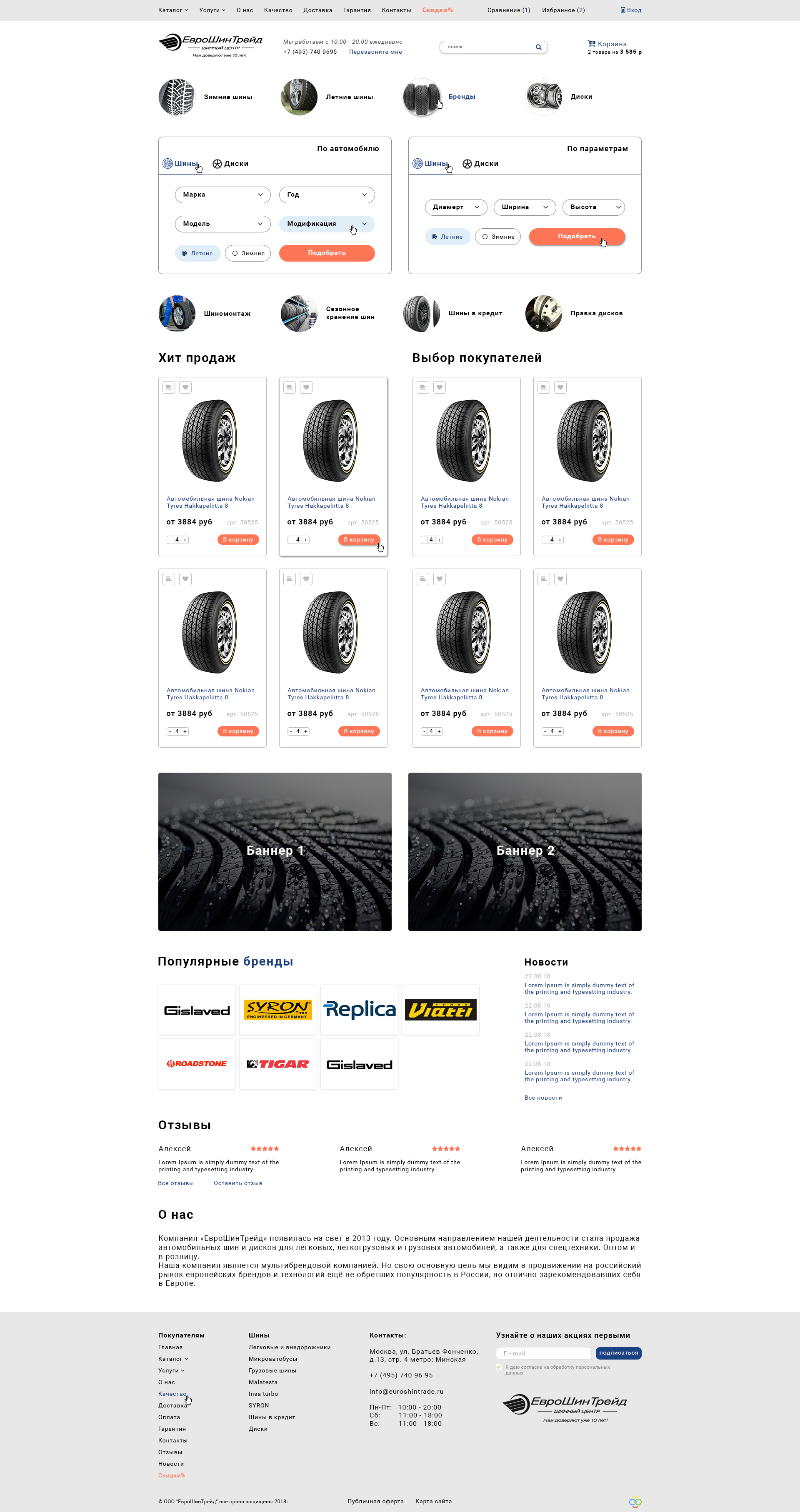Open the Диски category
Screen dimensions: 800x1512
click(x=580, y=97)
